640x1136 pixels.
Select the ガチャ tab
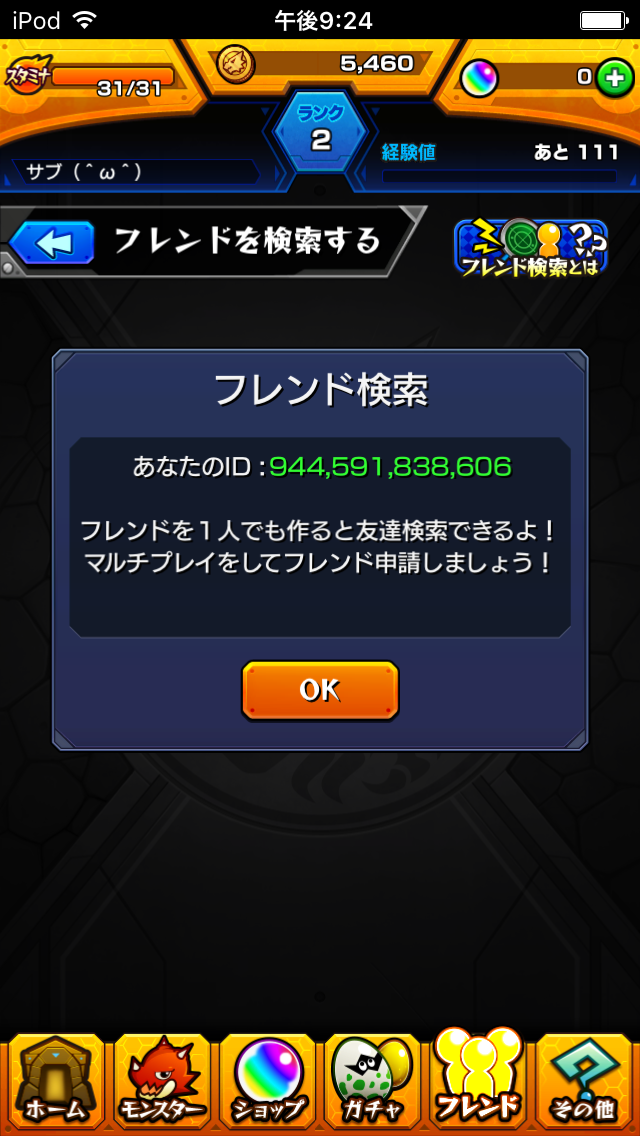(x=373, y=1081)
